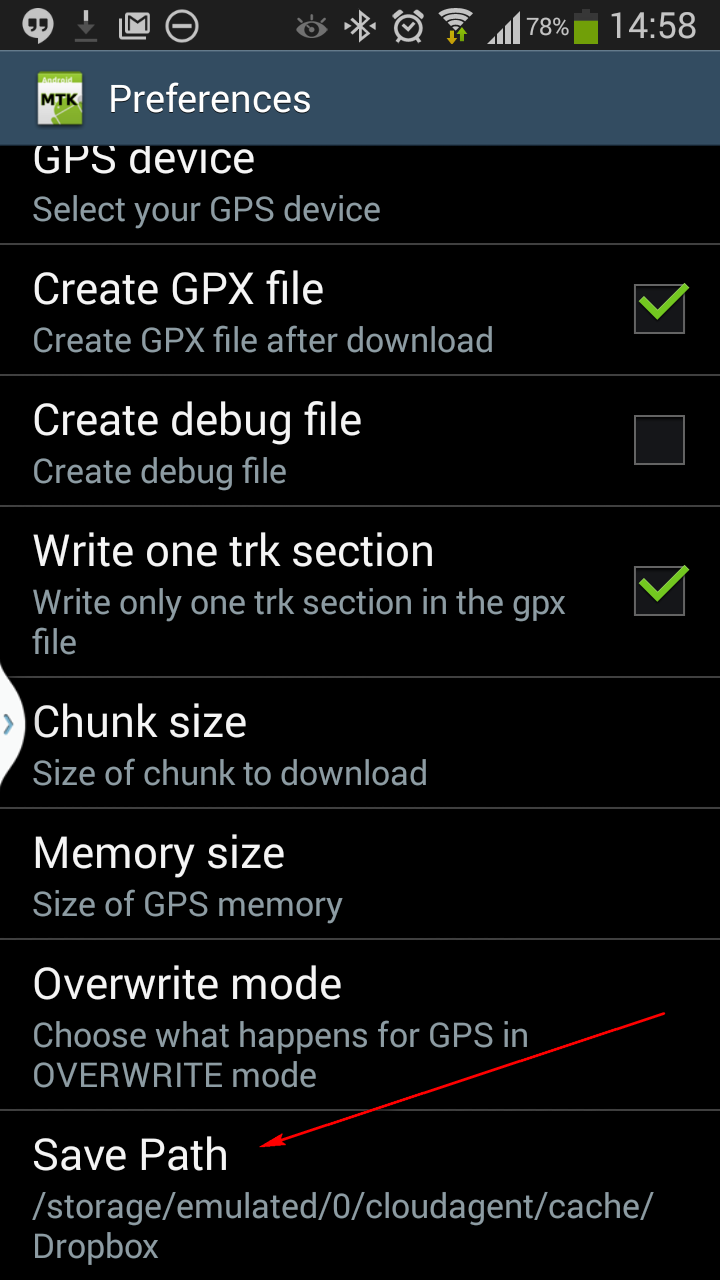720x1280 pixels.
Task: Tap the MTK app icon in header
Action: [x=60, y=99]
